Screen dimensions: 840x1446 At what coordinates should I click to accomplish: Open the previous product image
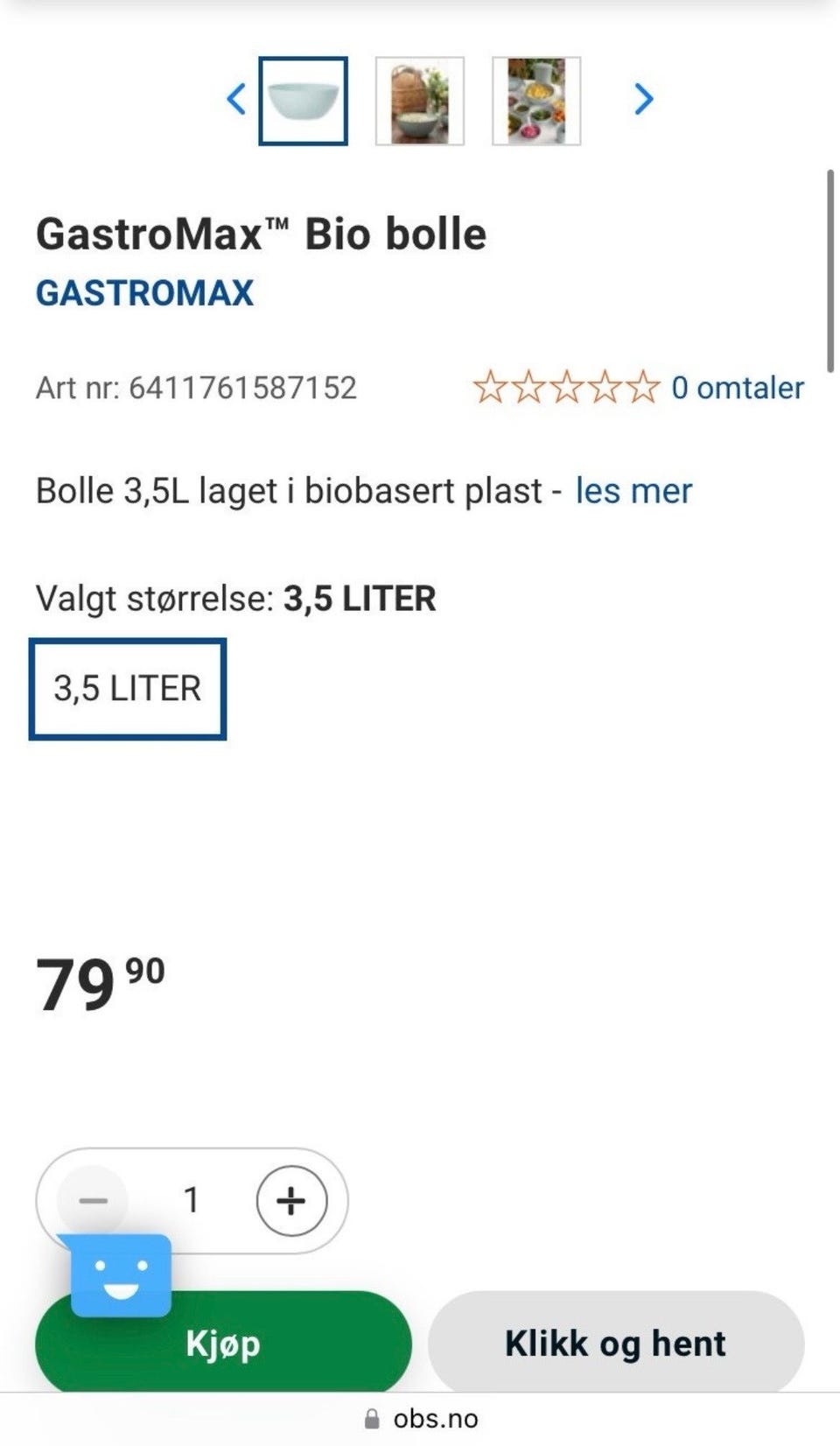pyautogui.click(x=235, y=100)
